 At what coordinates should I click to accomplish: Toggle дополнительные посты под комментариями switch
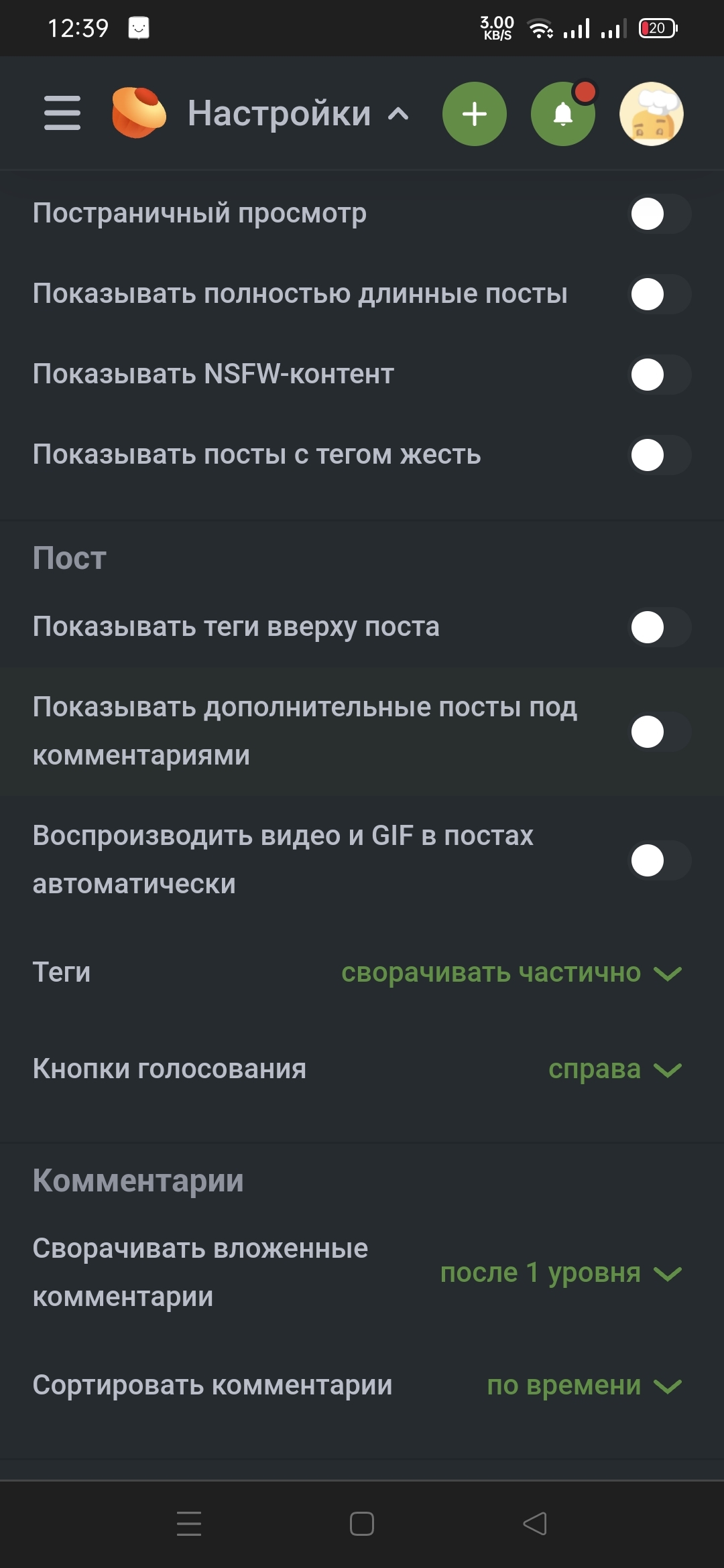(659, 732)
